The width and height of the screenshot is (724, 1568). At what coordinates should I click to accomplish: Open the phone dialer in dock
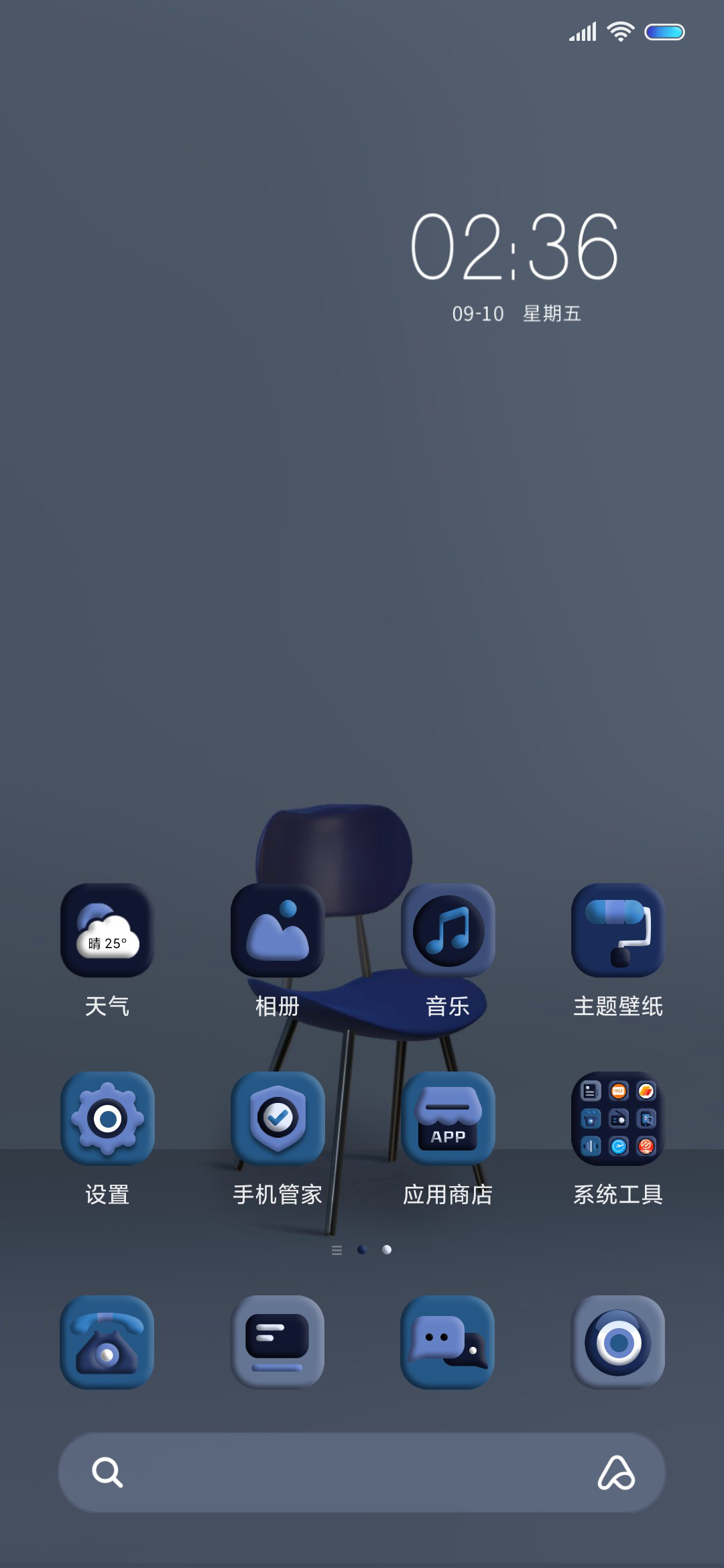tap(107, 1342)
